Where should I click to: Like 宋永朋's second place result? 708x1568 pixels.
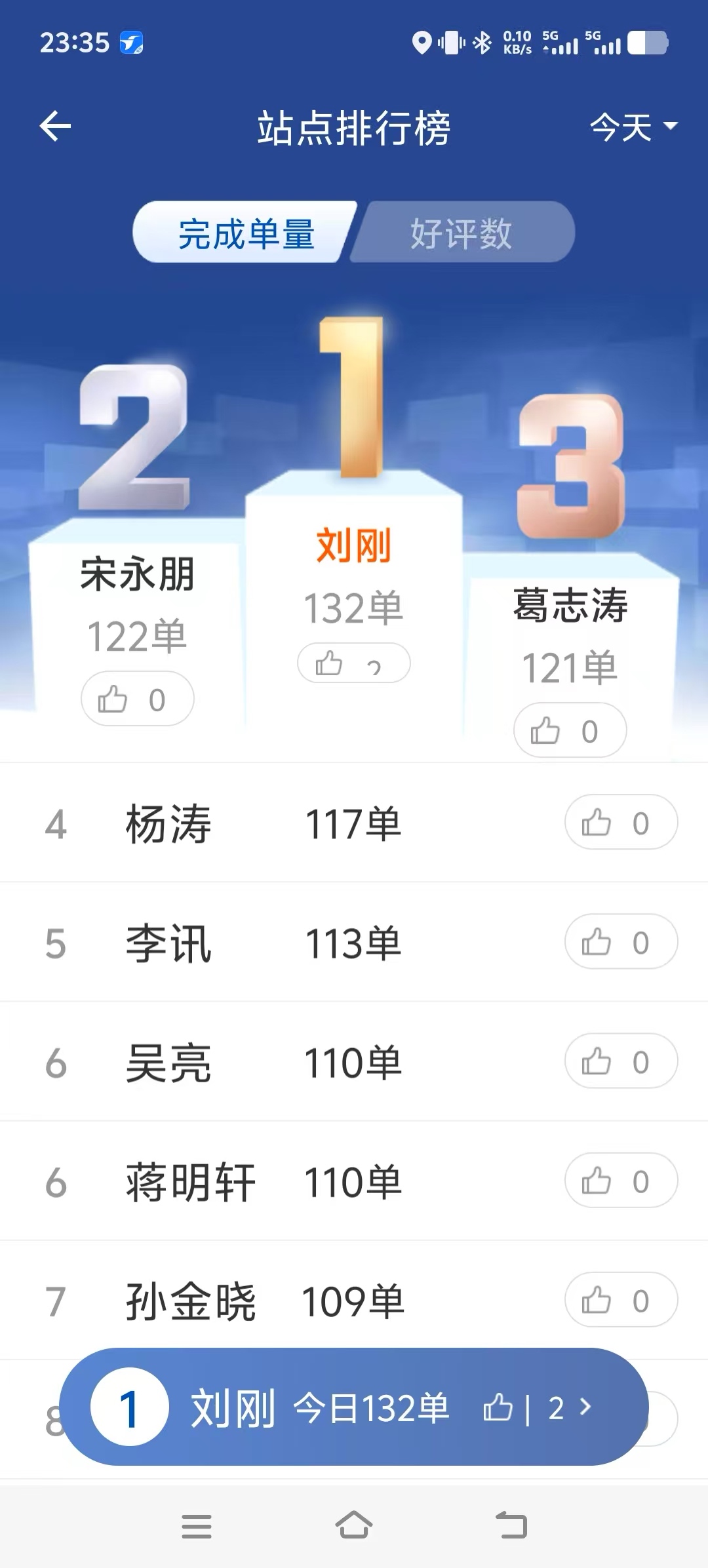click(x=137, y=699)
